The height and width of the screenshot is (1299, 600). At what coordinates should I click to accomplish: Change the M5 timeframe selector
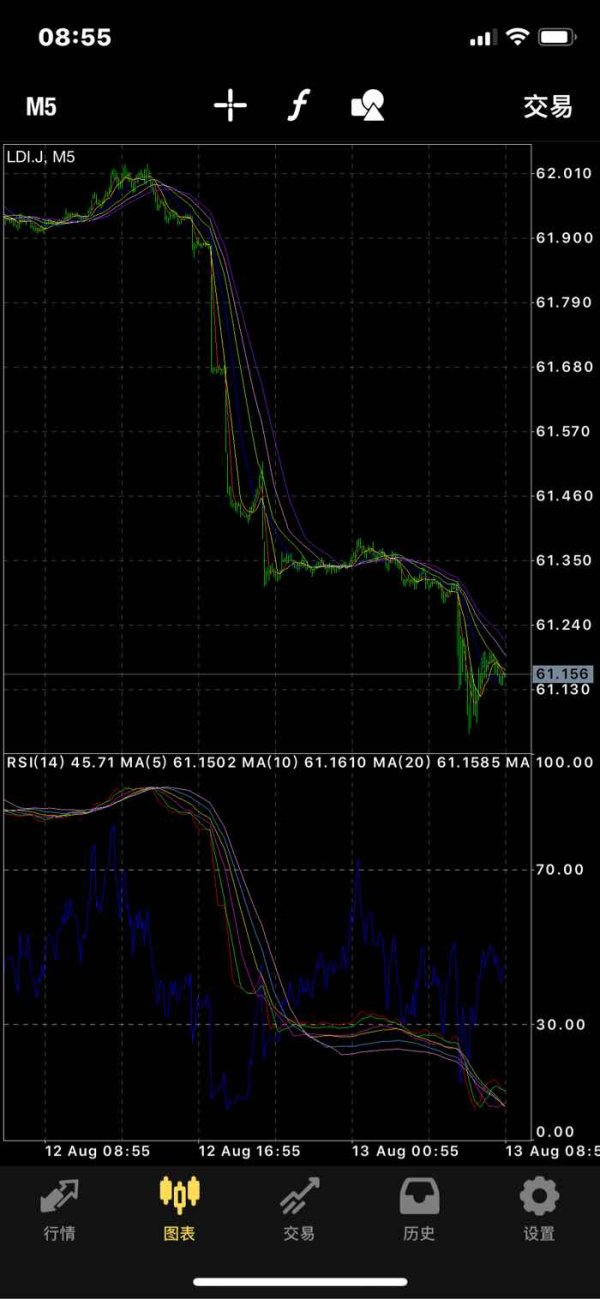(x=41, y=107)
